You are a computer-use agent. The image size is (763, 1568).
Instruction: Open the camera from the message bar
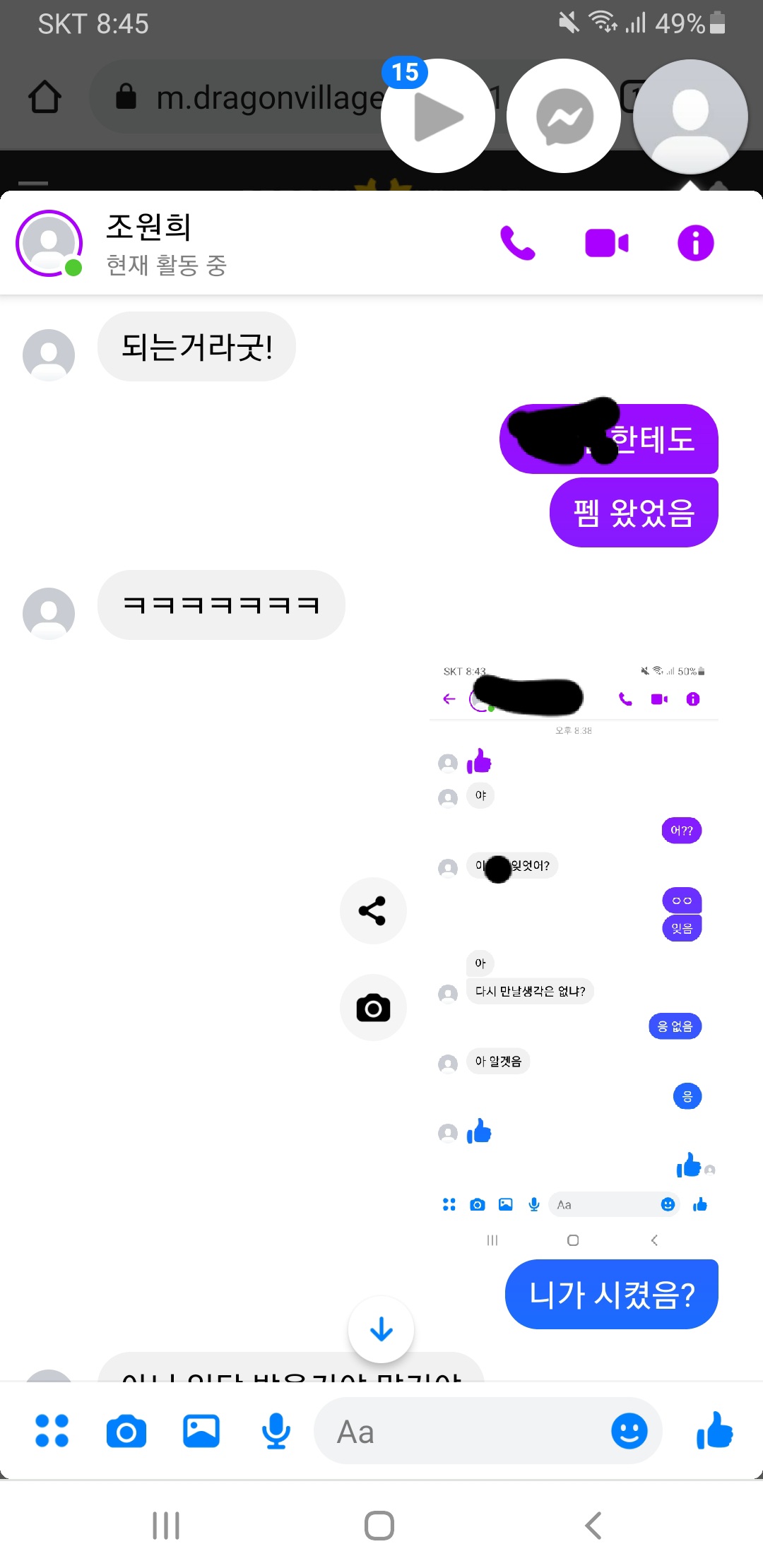tap(126, 1432)
